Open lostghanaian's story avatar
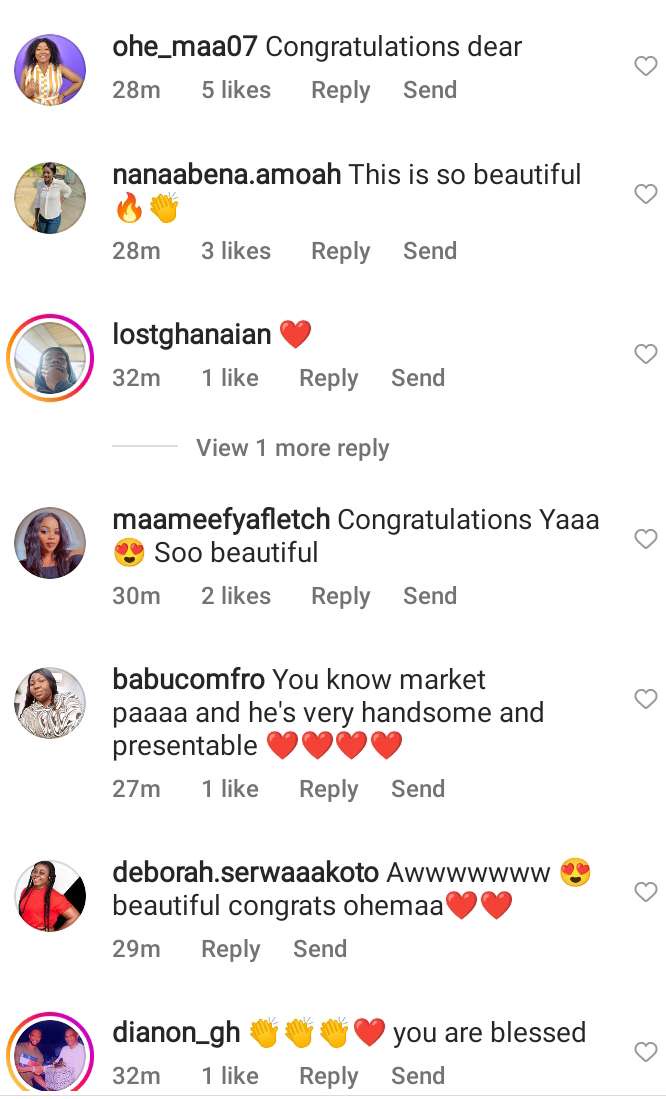666x1099 pixels. pos(50,358)
